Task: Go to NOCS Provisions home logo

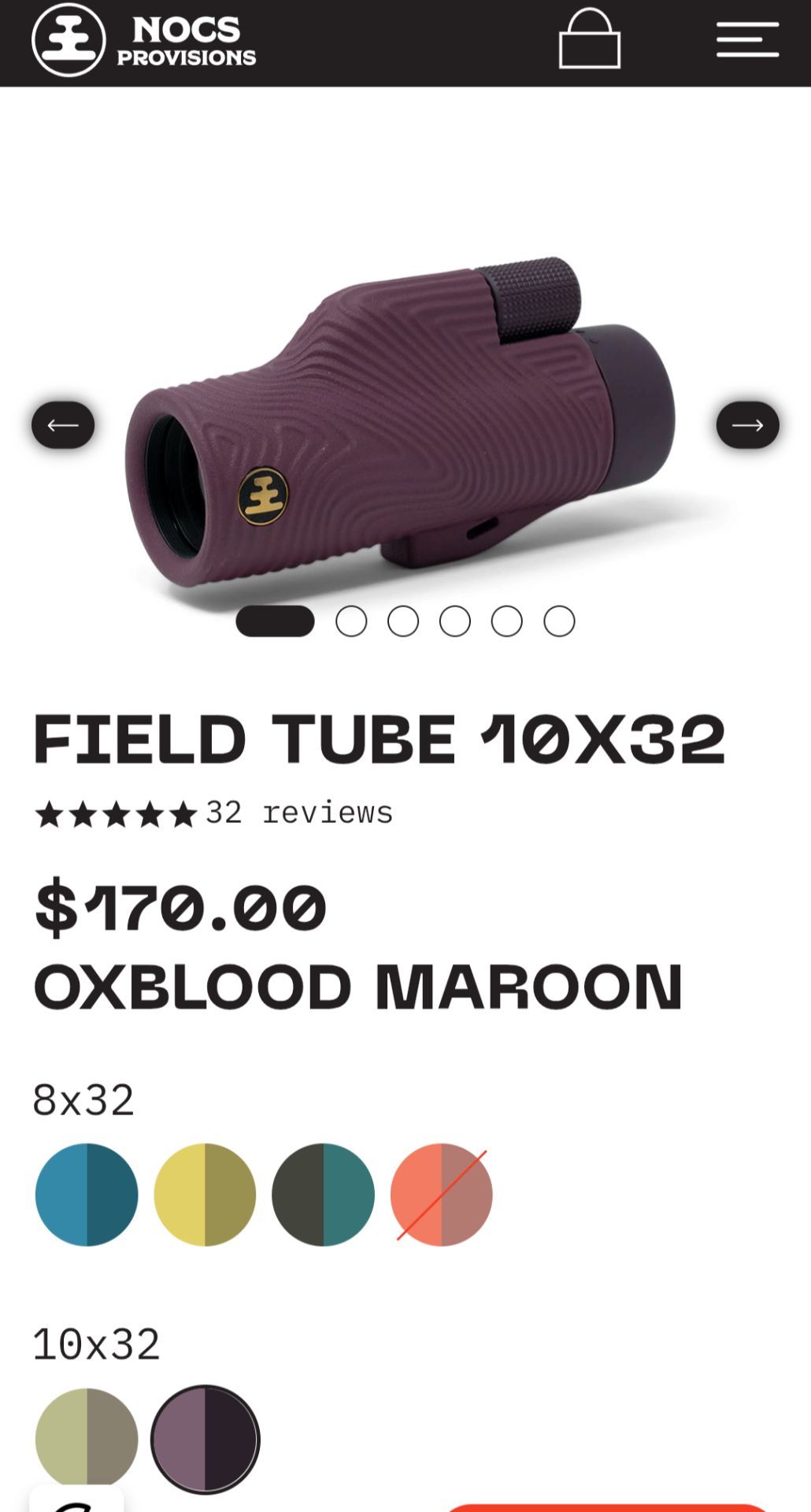Action: click(x=144, y=40)
